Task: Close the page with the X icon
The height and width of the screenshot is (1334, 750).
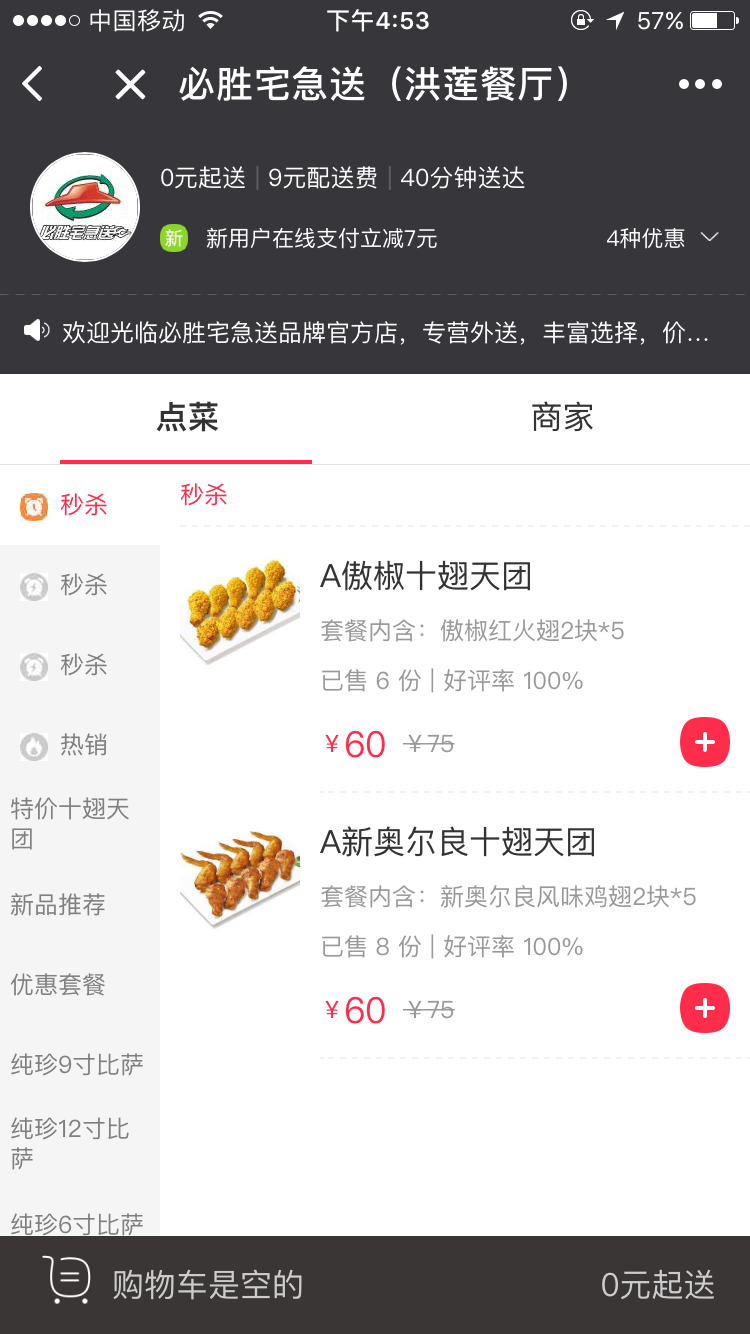Action: (x=130, y=85)
